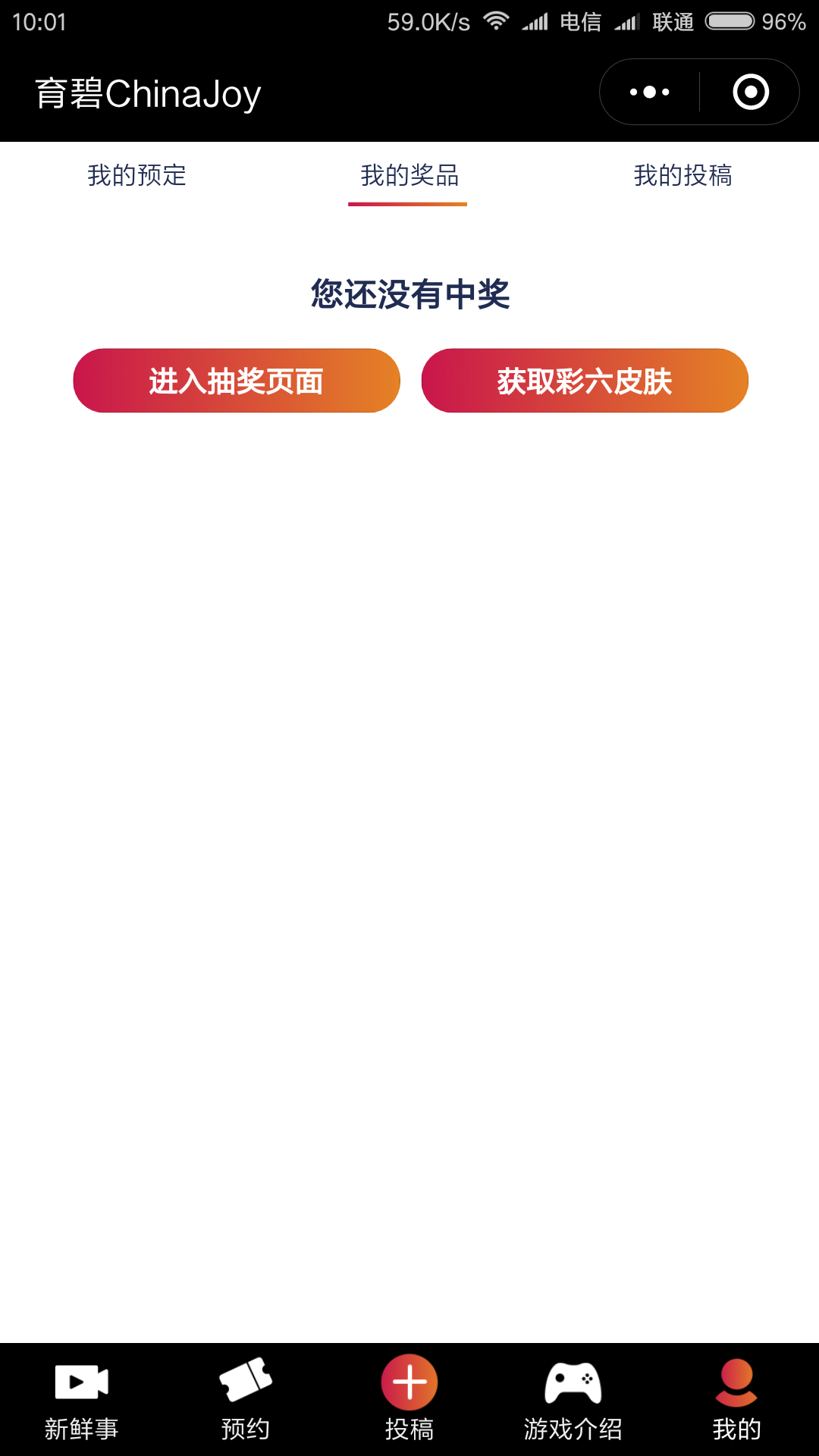Screen dimensions: 819x1456
Task: Open 游戏介绍 section
Action: [x=573, y=1399]
